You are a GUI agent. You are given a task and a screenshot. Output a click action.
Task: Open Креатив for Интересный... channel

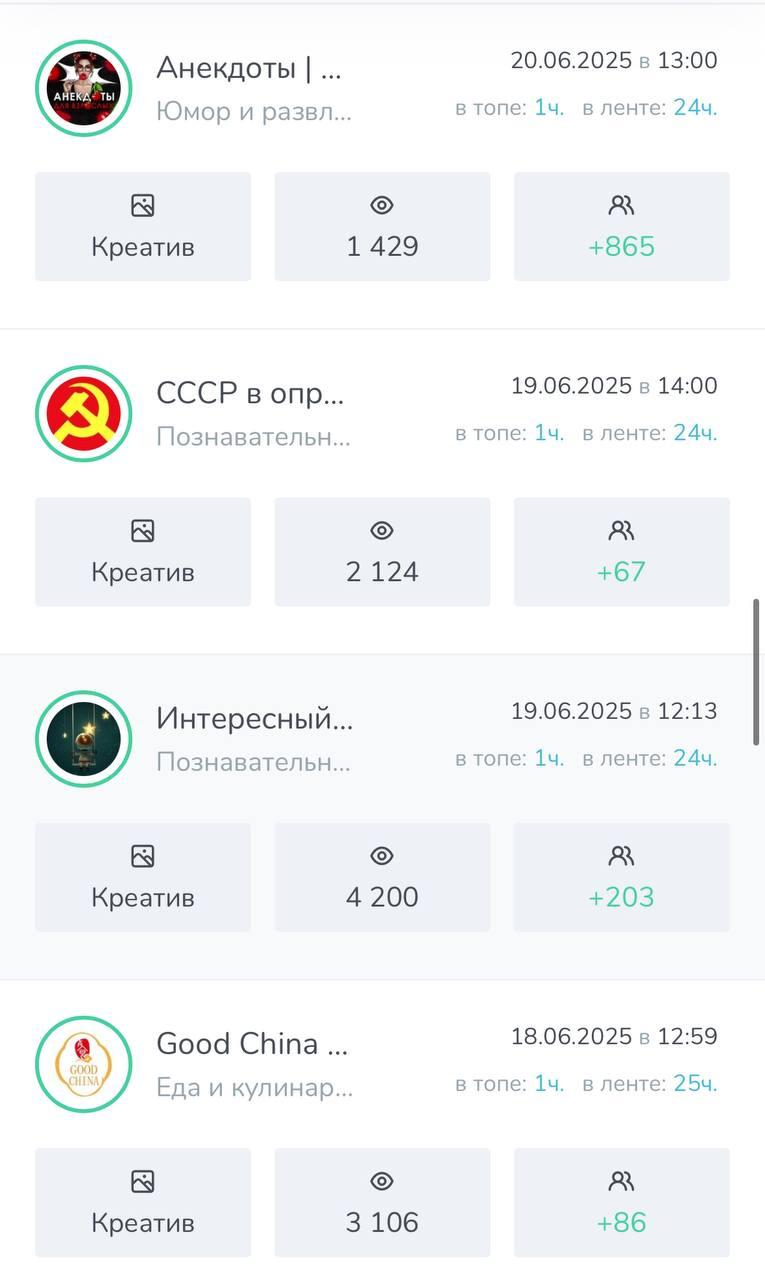[x=143, y=877]
